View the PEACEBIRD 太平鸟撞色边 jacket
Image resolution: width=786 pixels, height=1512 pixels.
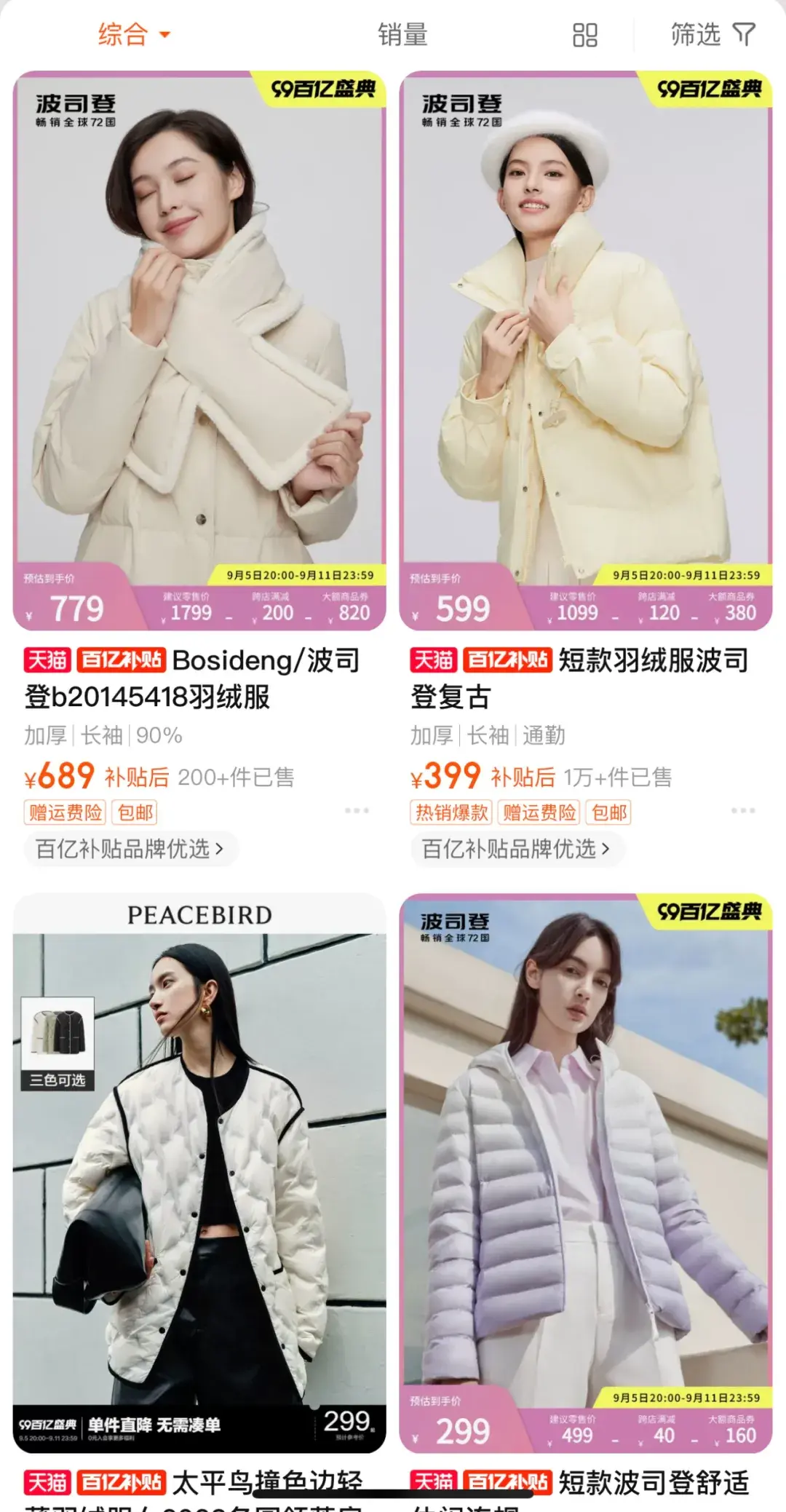[199, 1172]
